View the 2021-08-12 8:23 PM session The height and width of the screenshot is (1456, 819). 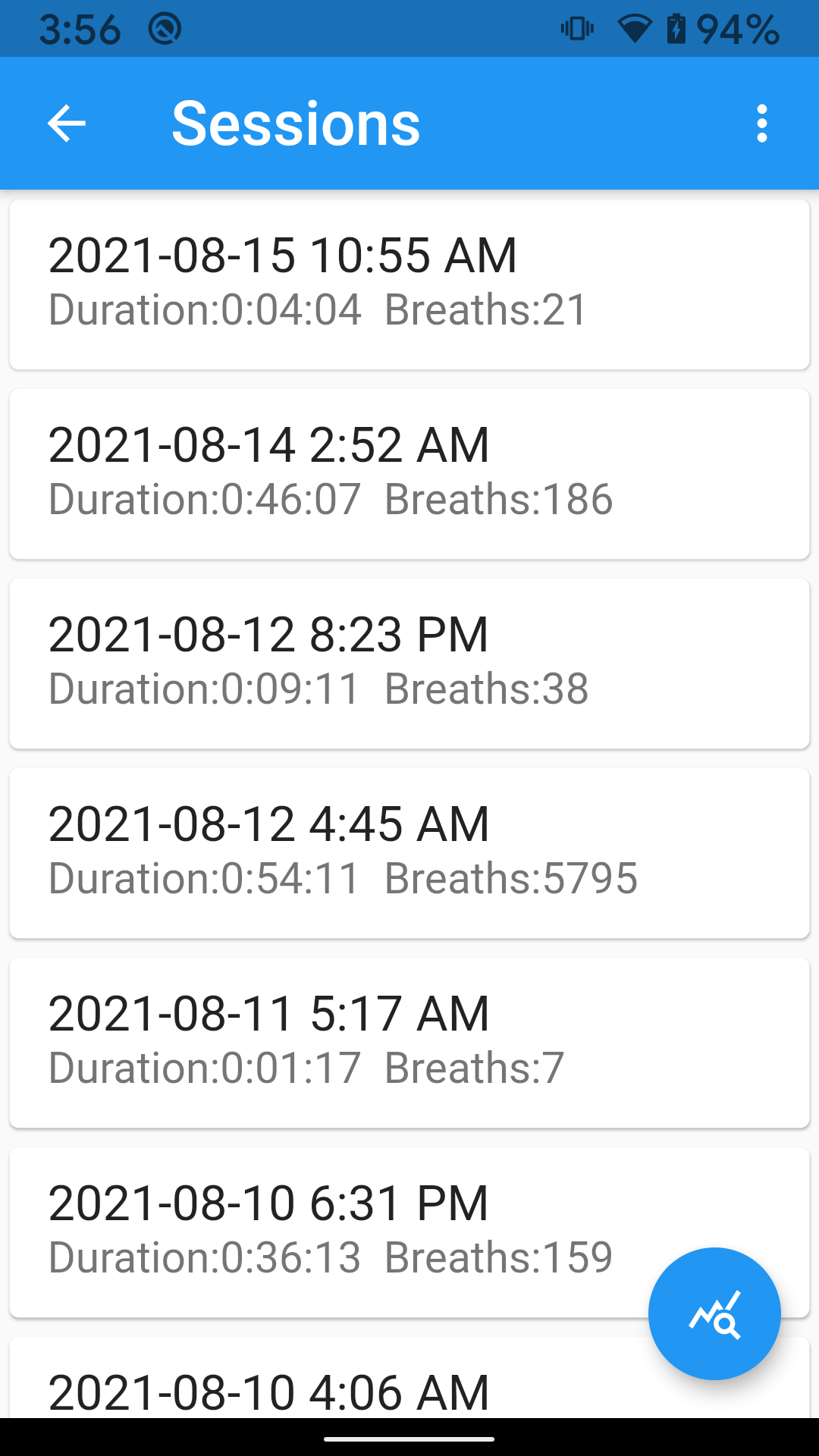coord(409,663)
